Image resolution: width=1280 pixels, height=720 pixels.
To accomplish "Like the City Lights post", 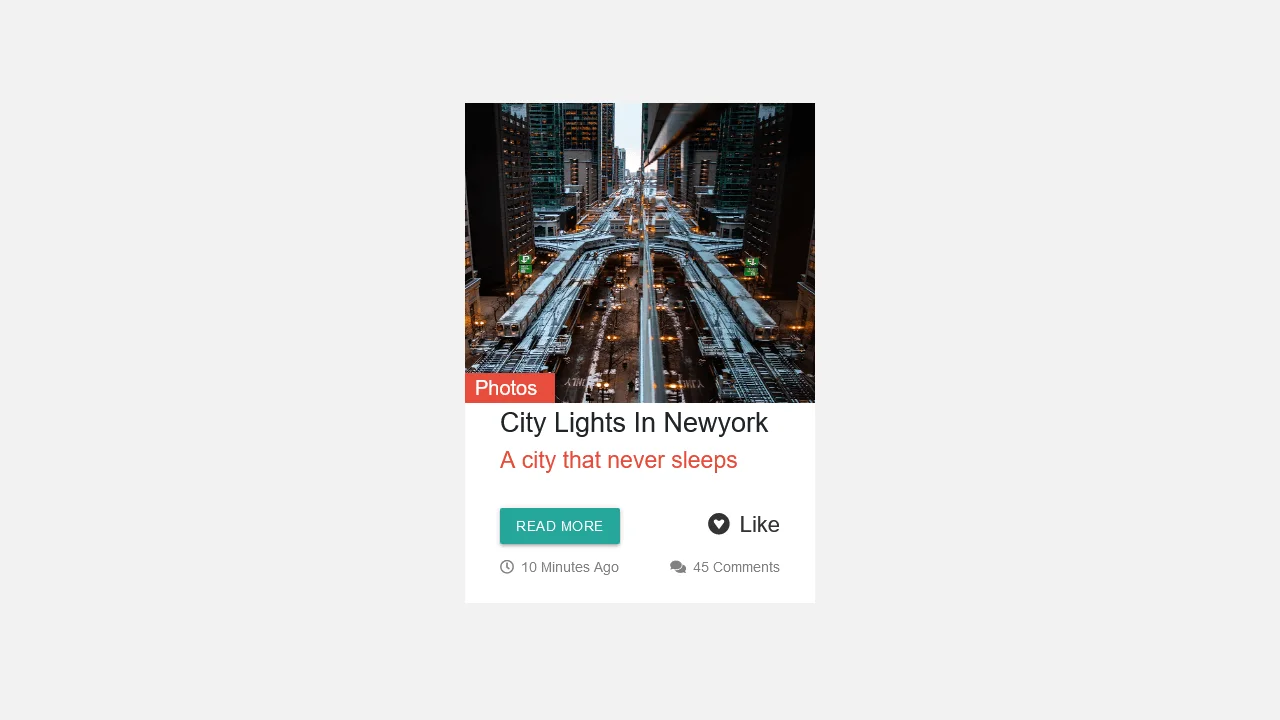I will coord(743,524).
